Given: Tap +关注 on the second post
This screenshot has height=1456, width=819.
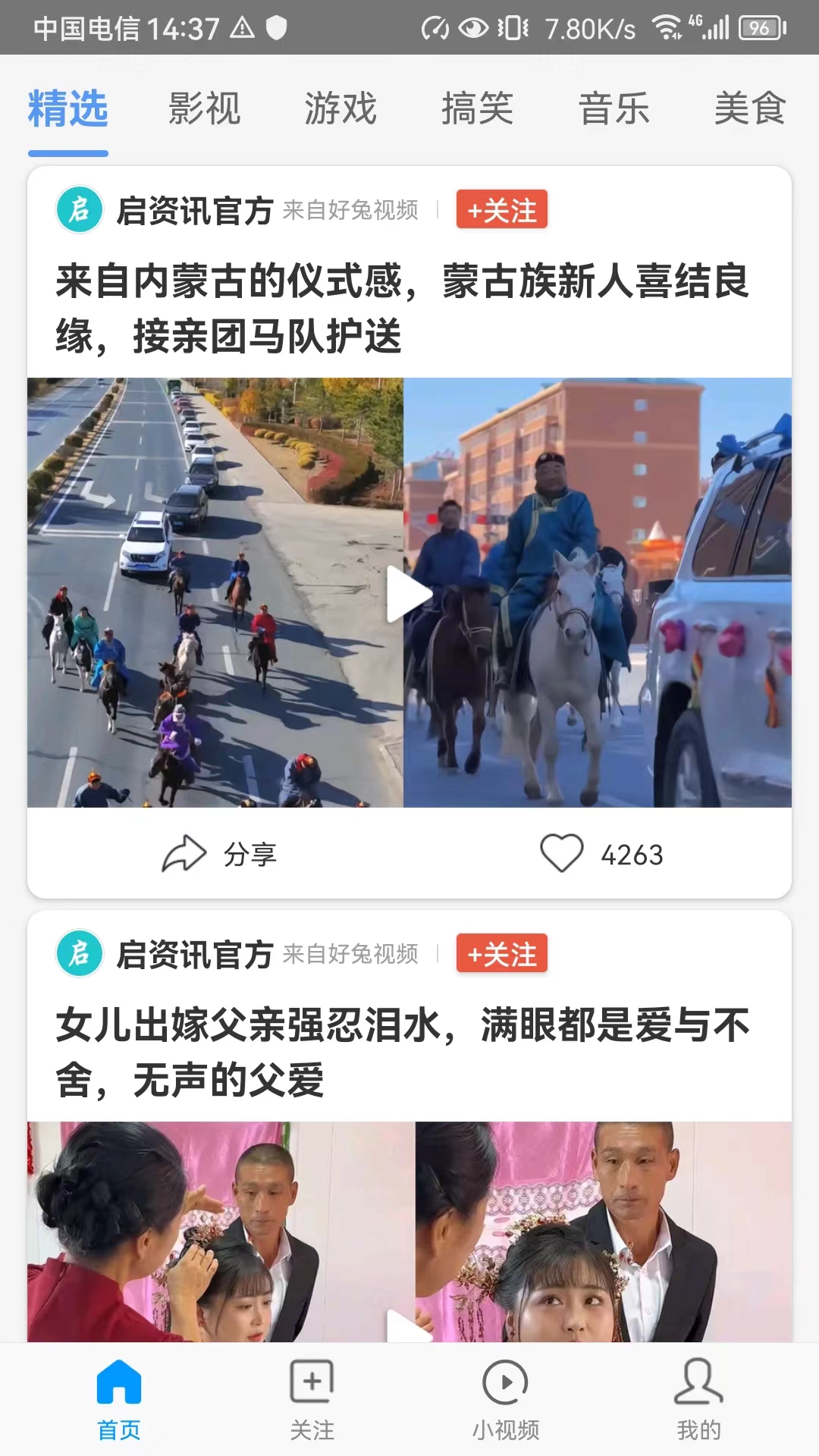Looking at the screenshot, I should pos(501,955).
